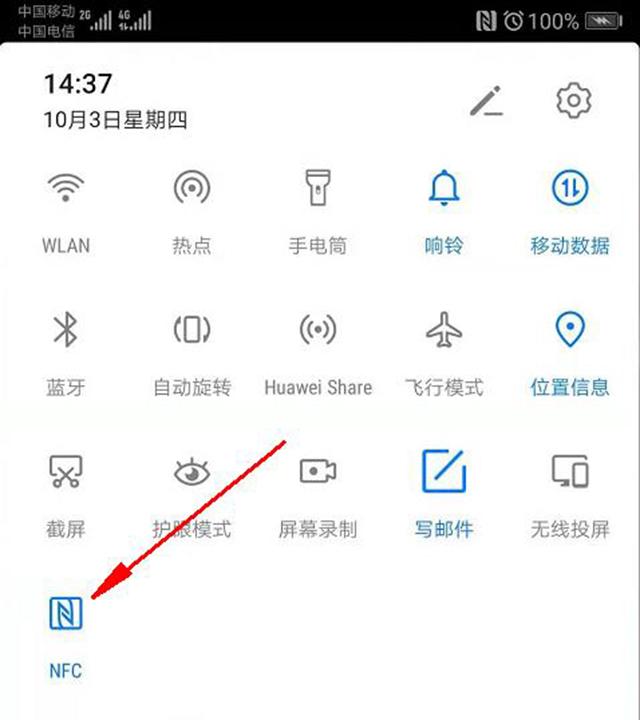Viewport: 640px width, 720px height.
Task: Enable the 热点 hotspot tile
Action: pos(191,189)
